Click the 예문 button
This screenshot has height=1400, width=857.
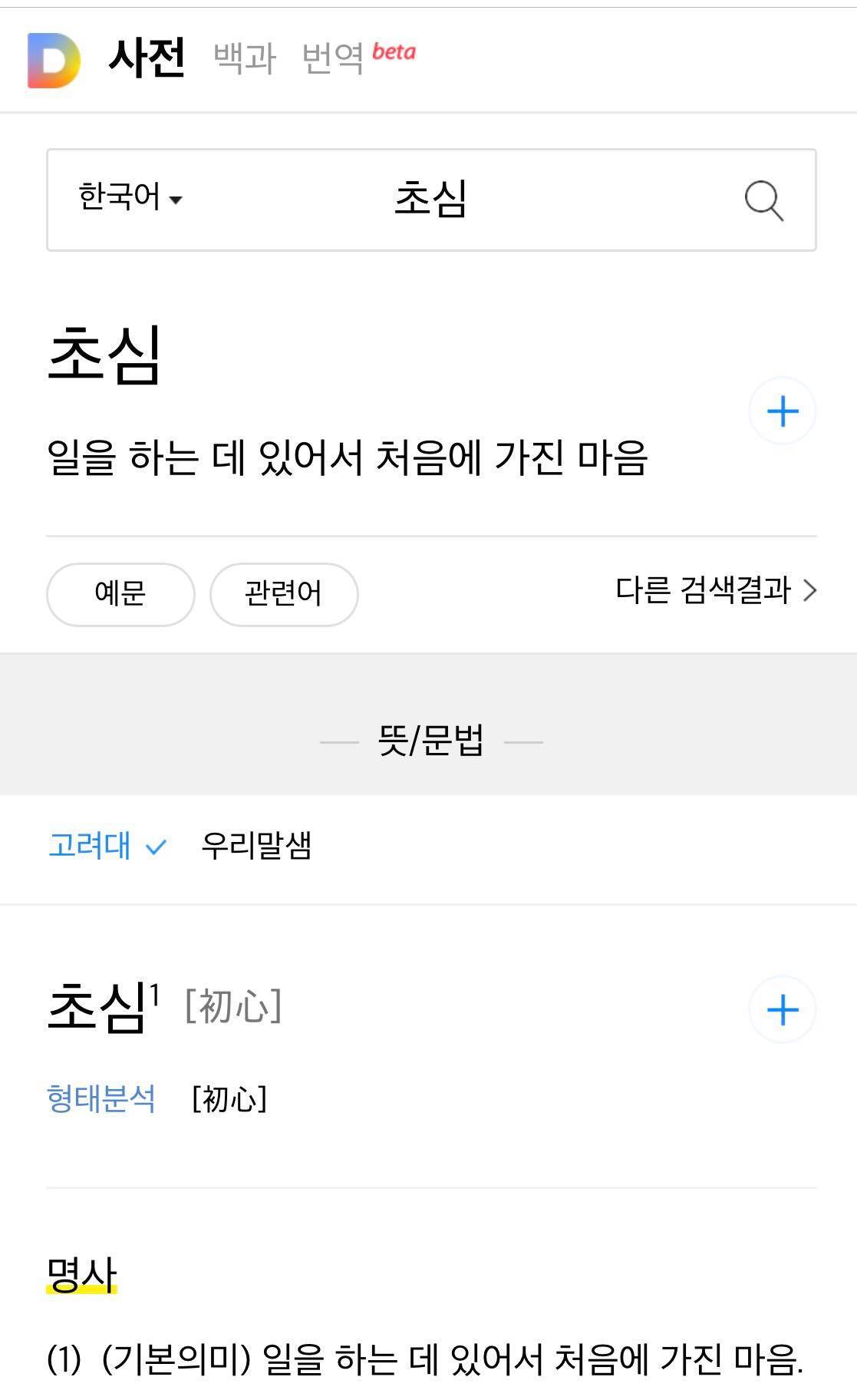(120, 594)
